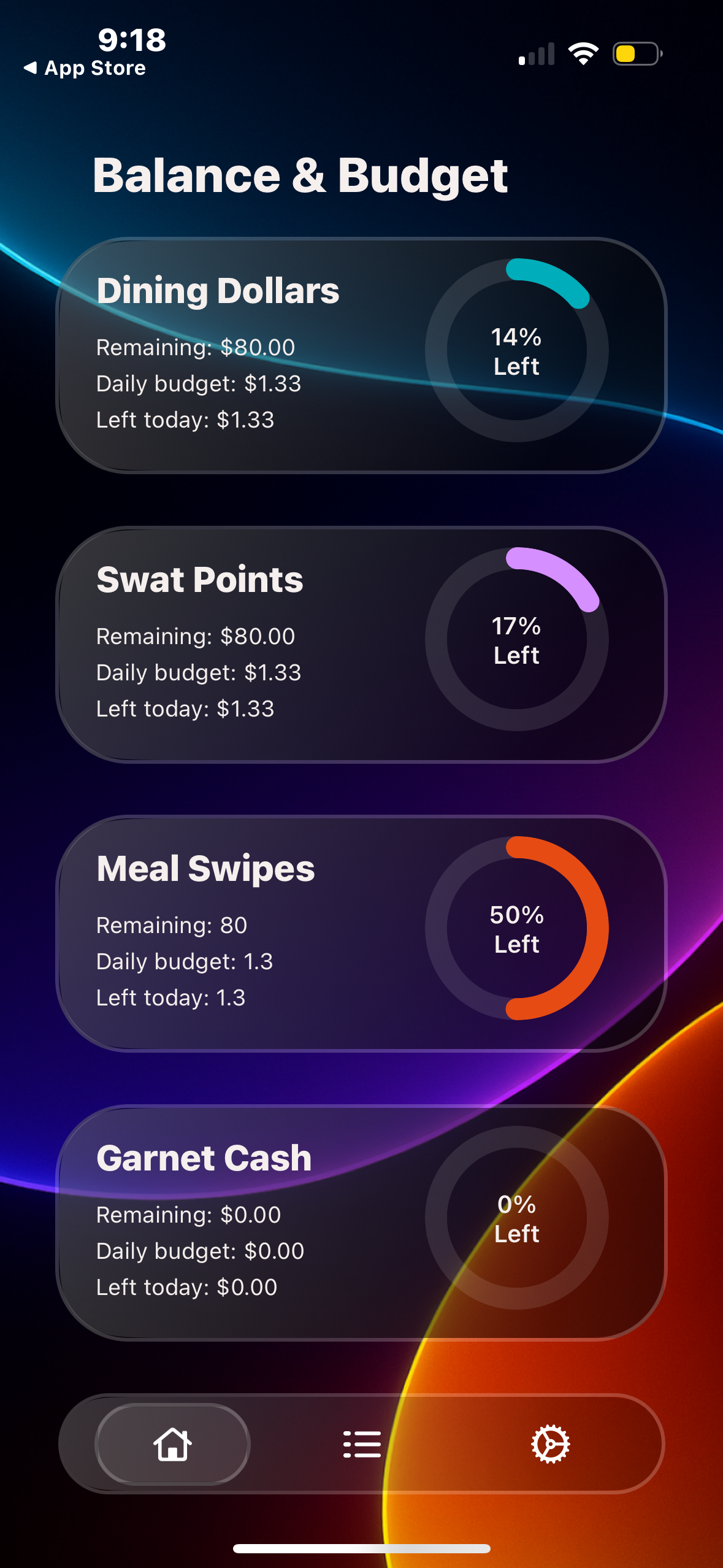The image size is (723, 1568).
Task: View the Garnet Cash card
Action: coord(361,1223)
